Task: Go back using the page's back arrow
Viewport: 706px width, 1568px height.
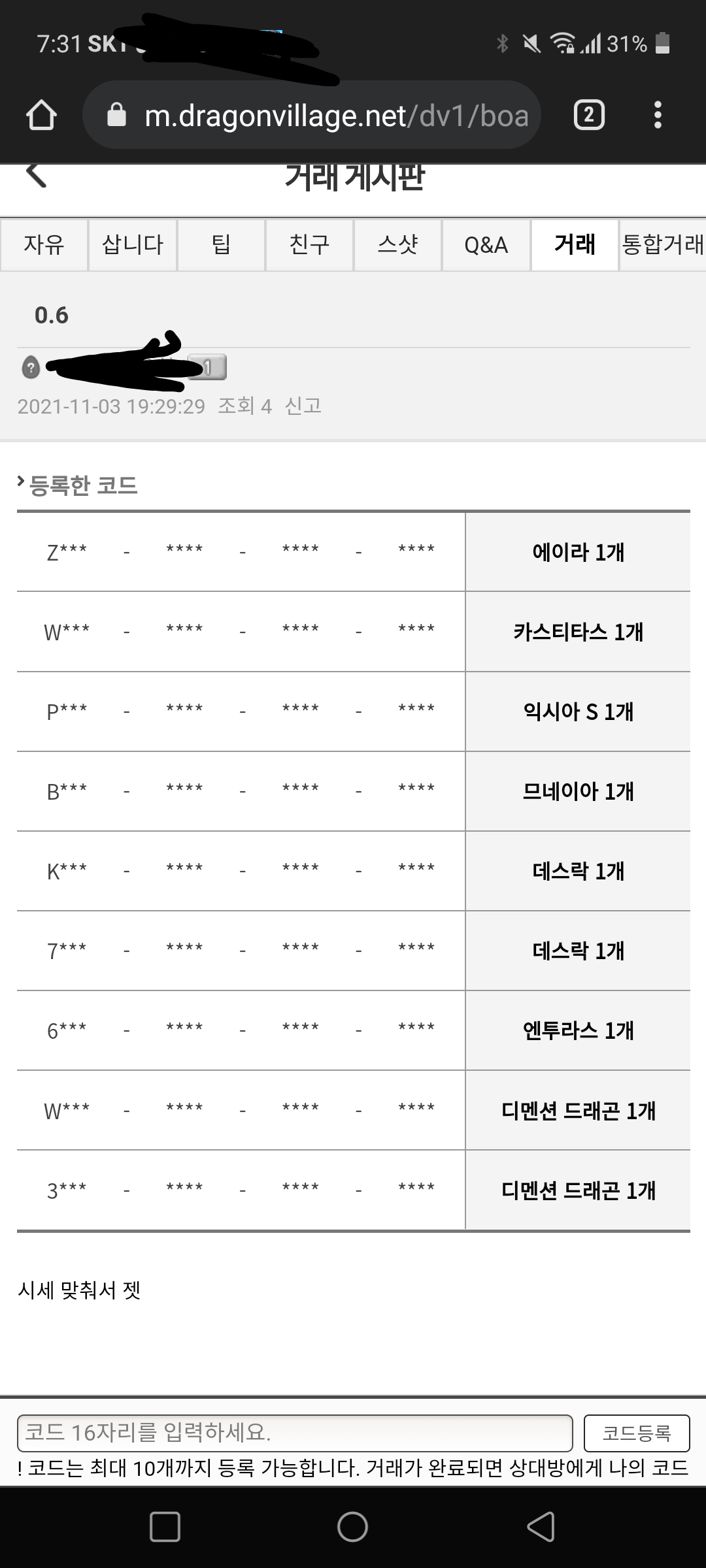Action: [36, 175]
